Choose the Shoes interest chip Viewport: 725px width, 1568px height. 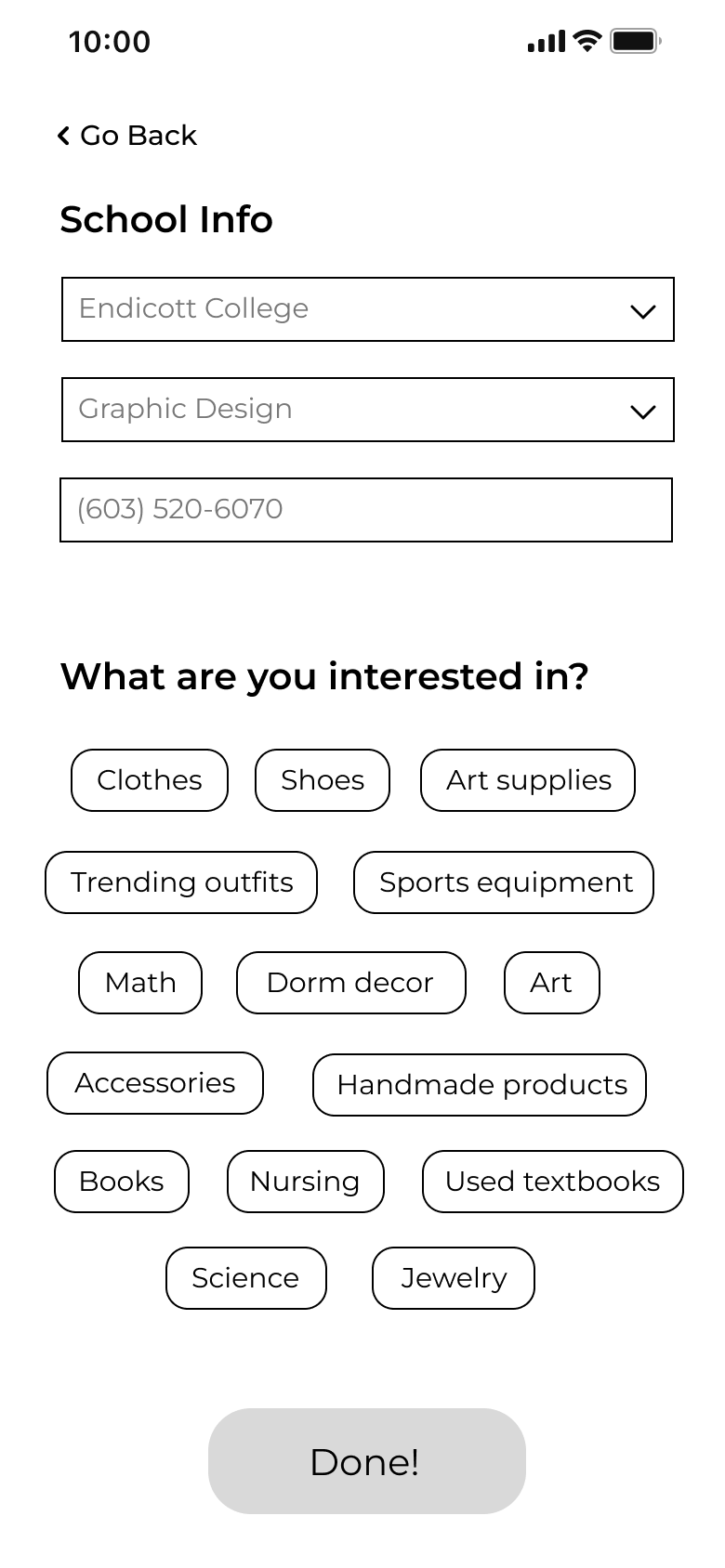click(323, 780)
